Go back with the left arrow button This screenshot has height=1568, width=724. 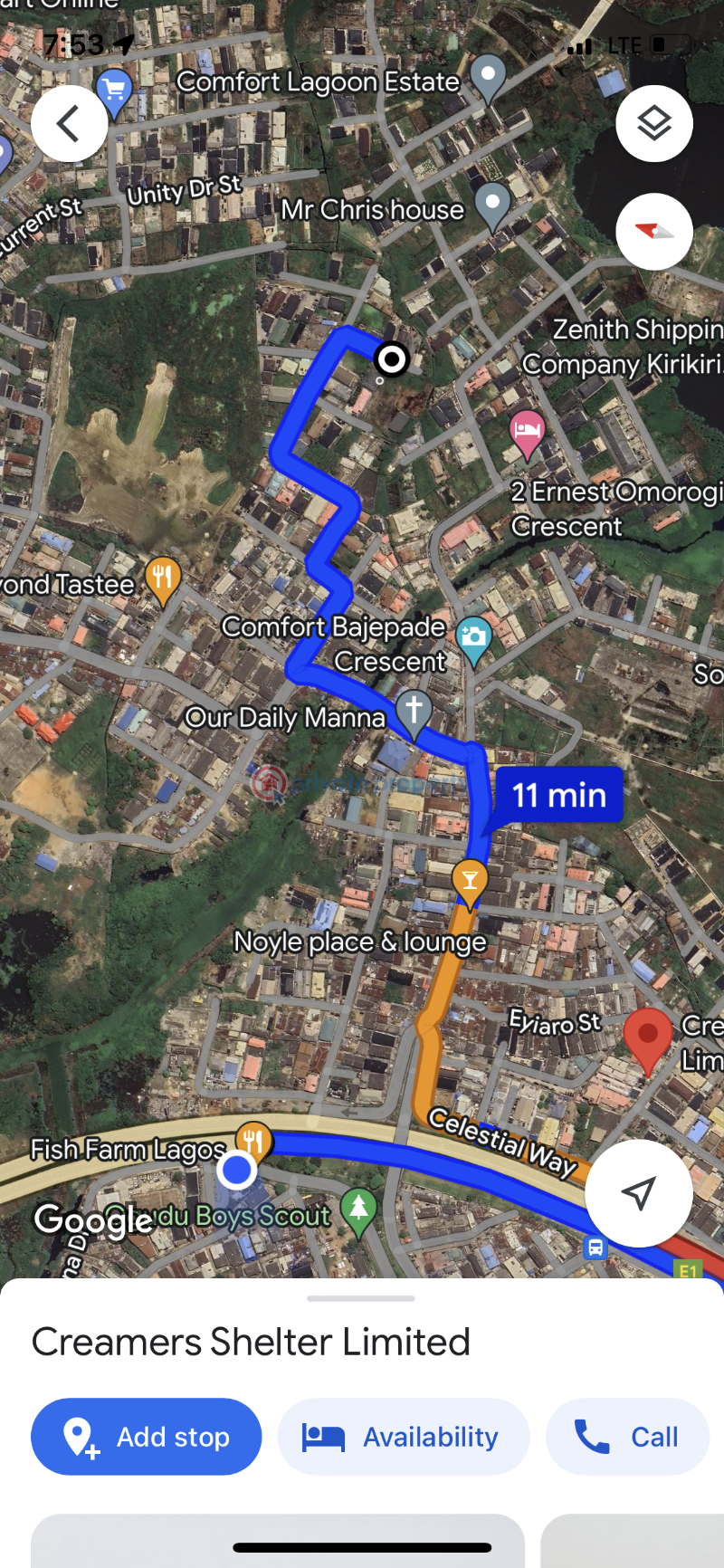(x=70, y=123)
